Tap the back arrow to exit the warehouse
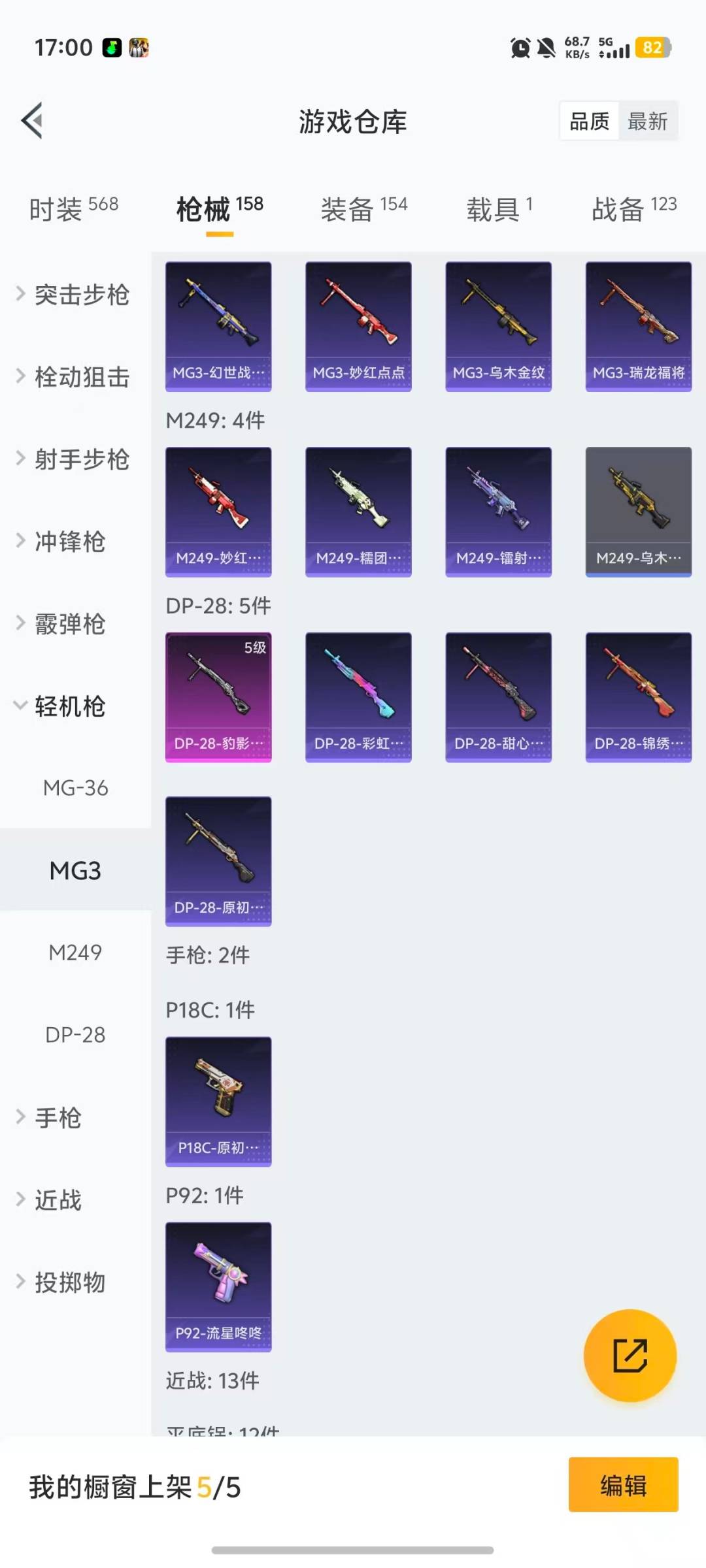 pos(32,121)
